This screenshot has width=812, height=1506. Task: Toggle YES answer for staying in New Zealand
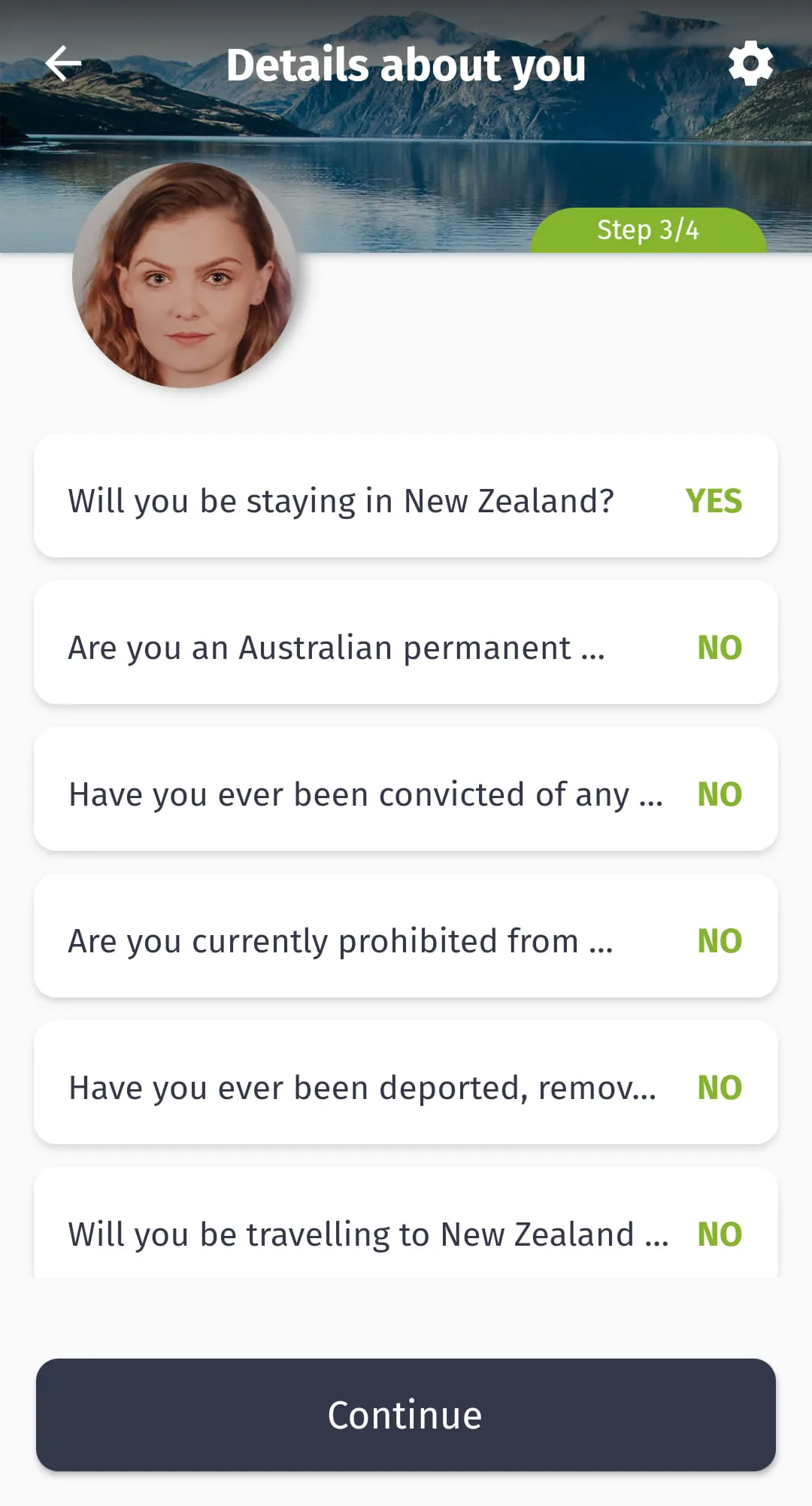(x=713, y=500)
